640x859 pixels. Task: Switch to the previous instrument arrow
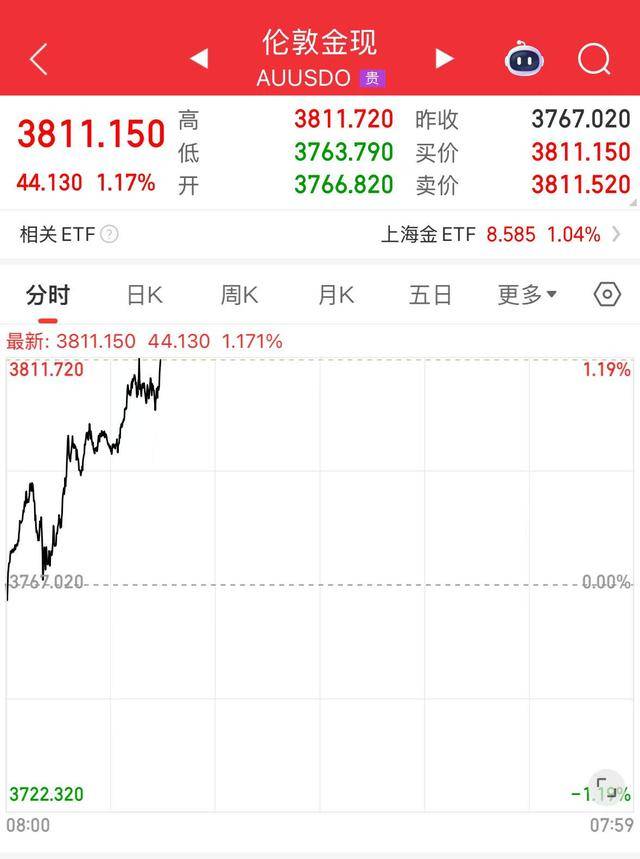pyautogui.click(x=199, y=59)
